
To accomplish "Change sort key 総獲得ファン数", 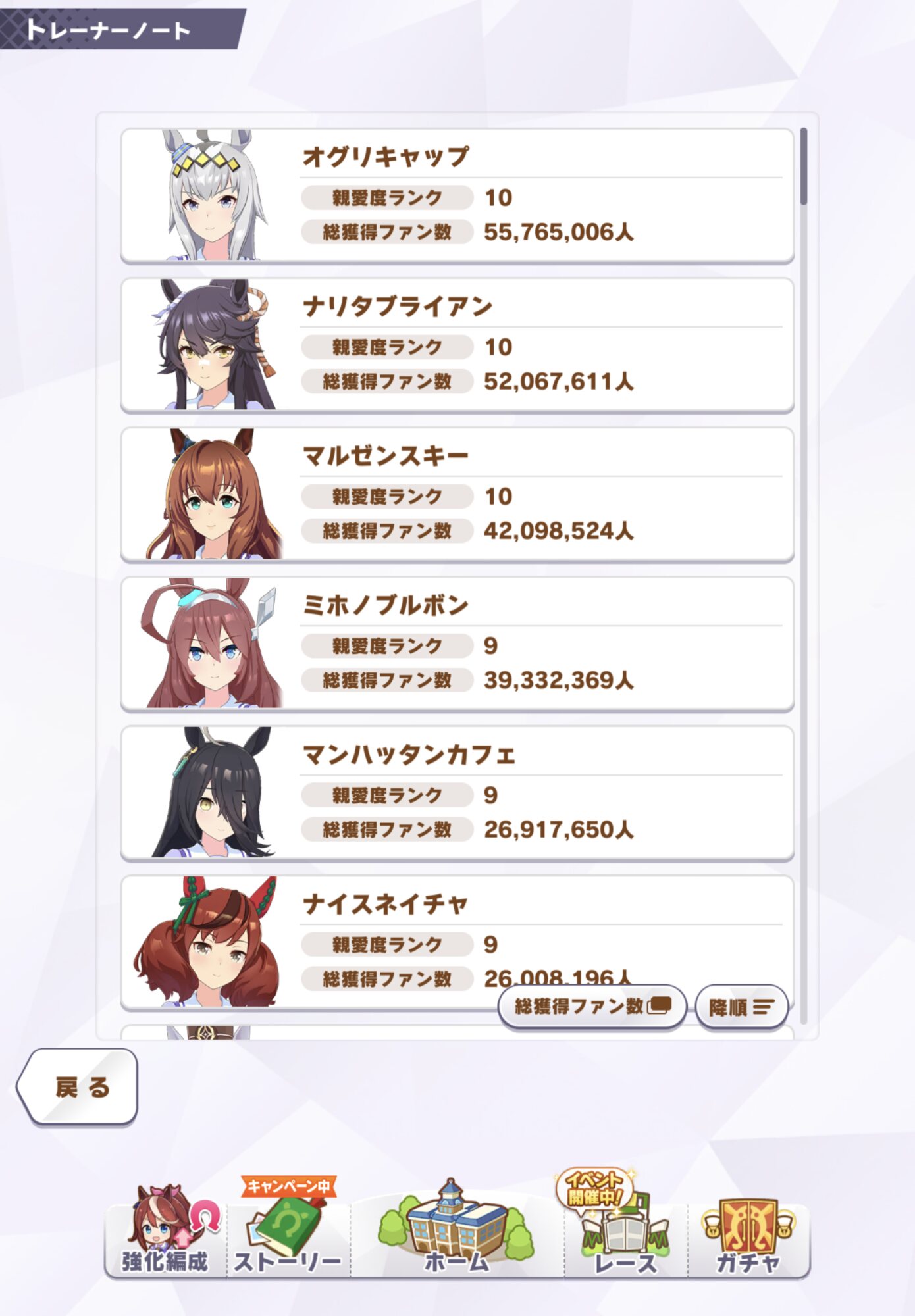I will coord(592,1006).
